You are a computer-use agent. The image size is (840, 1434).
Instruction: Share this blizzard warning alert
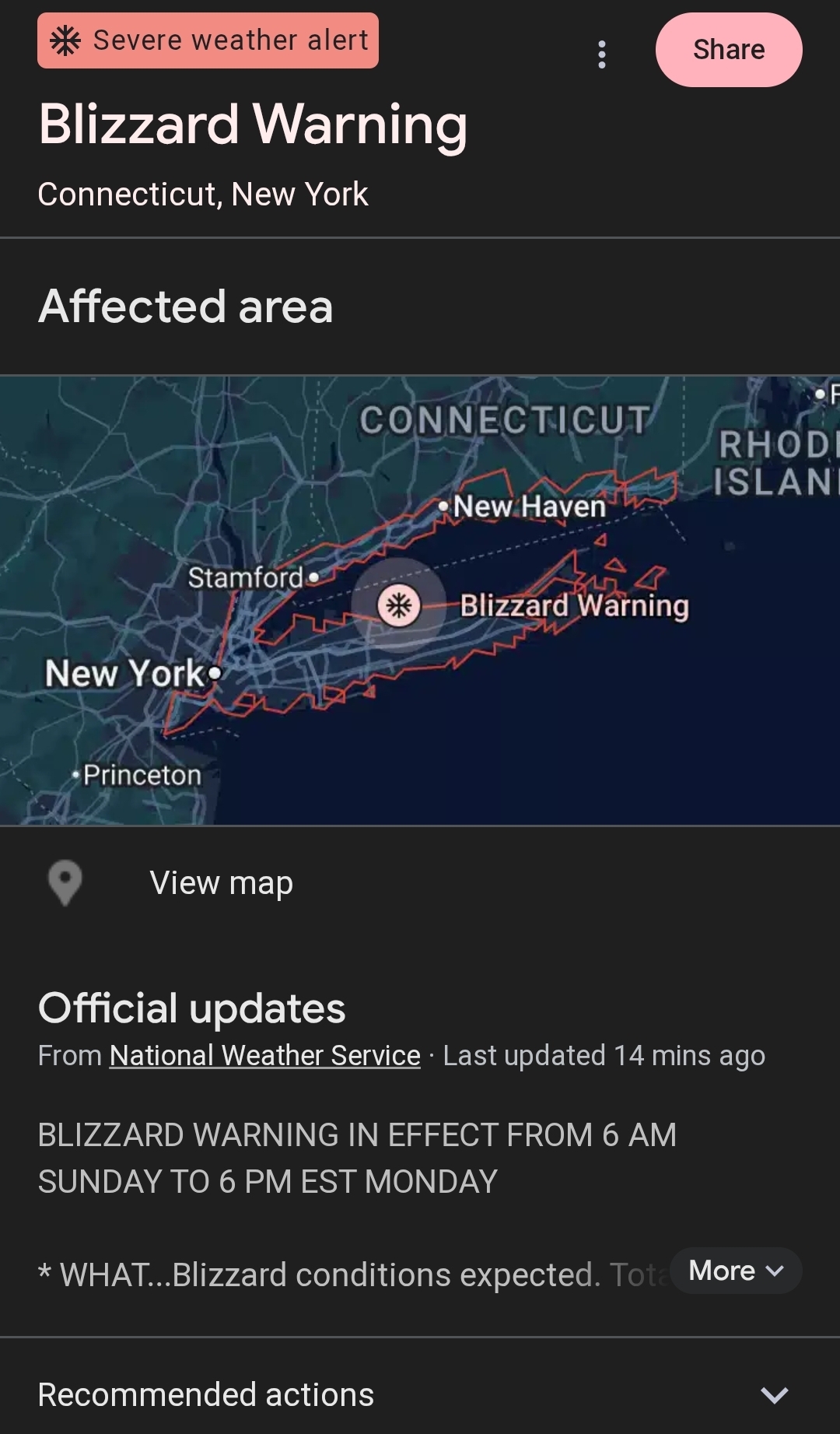coord(728,50)
